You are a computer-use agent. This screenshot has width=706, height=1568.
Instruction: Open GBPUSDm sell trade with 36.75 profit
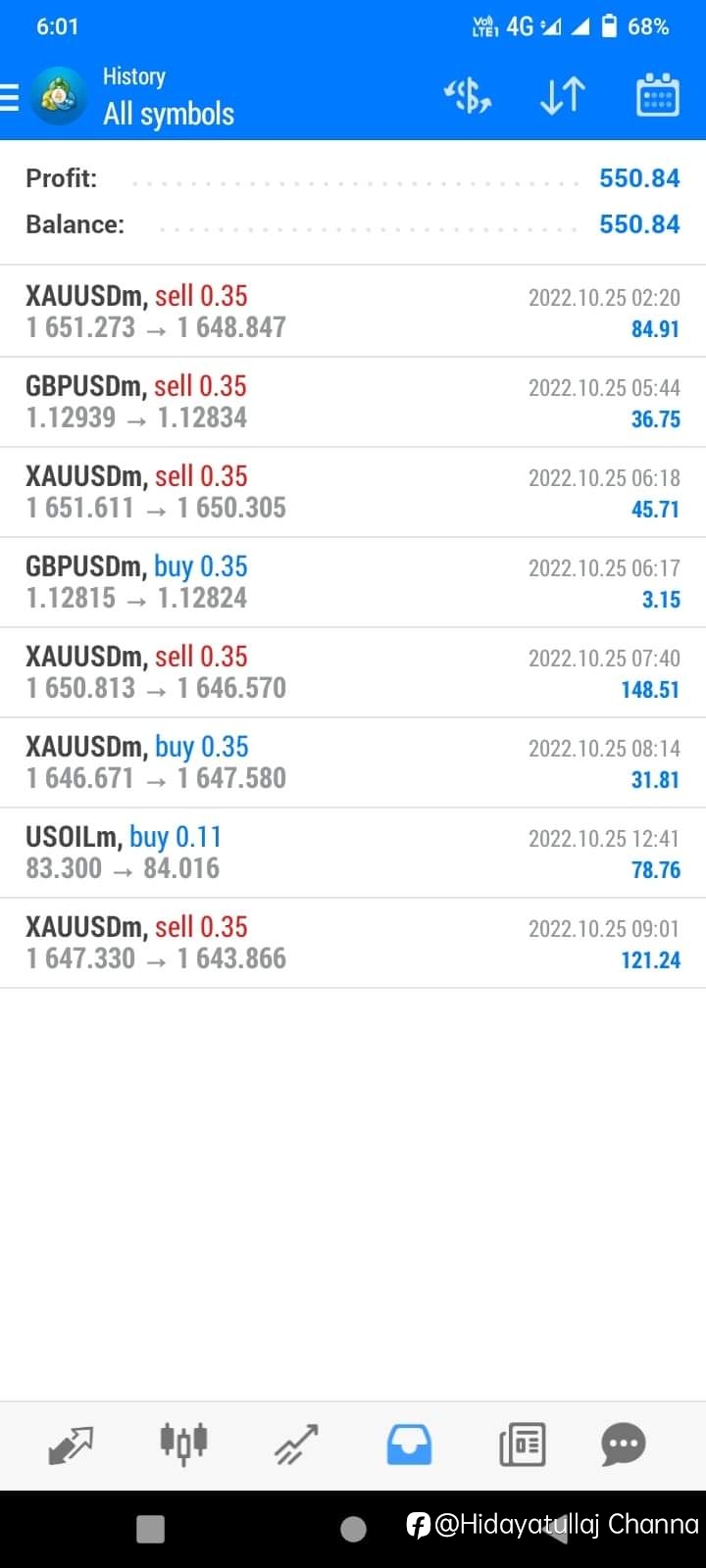[x=353, y=402]
